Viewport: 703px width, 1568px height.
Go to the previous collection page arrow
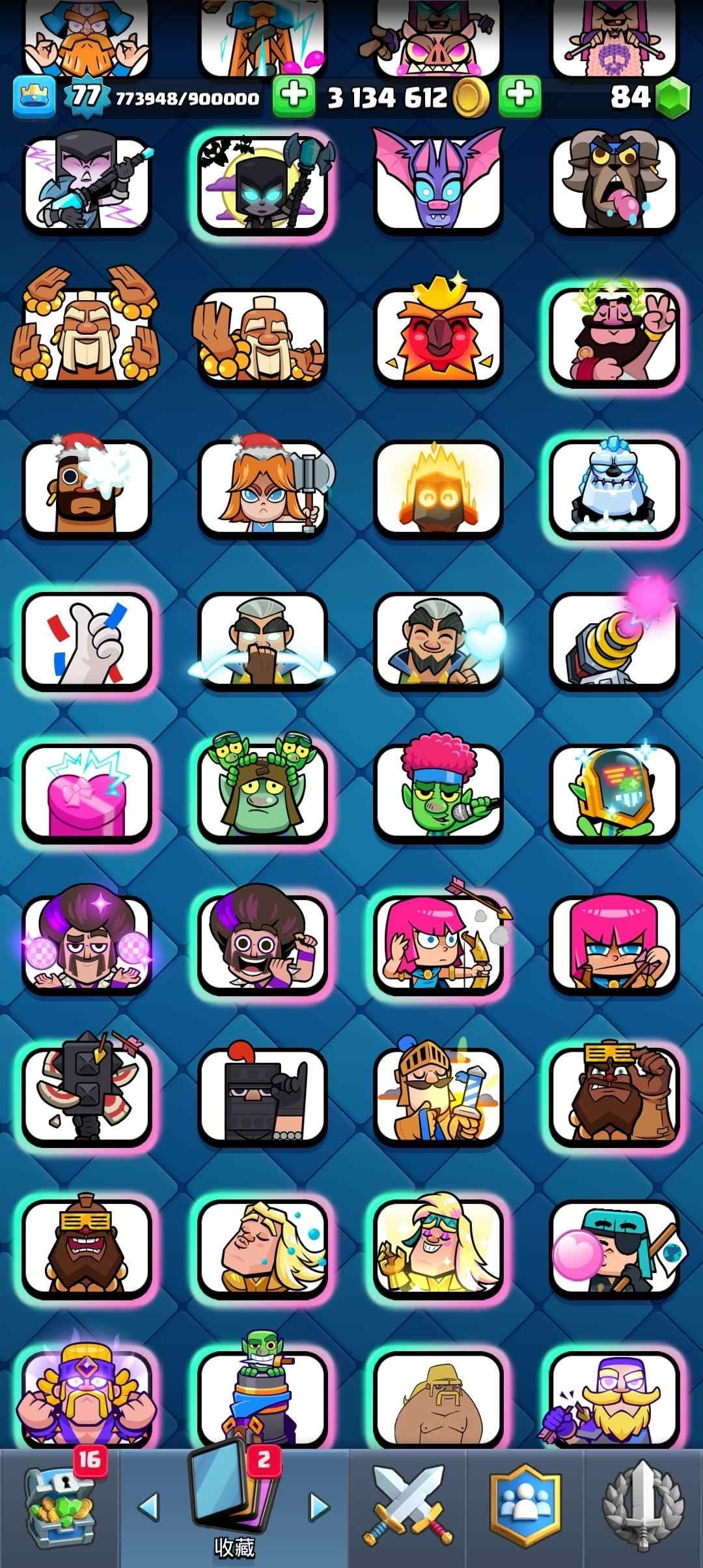point(150,1507)
